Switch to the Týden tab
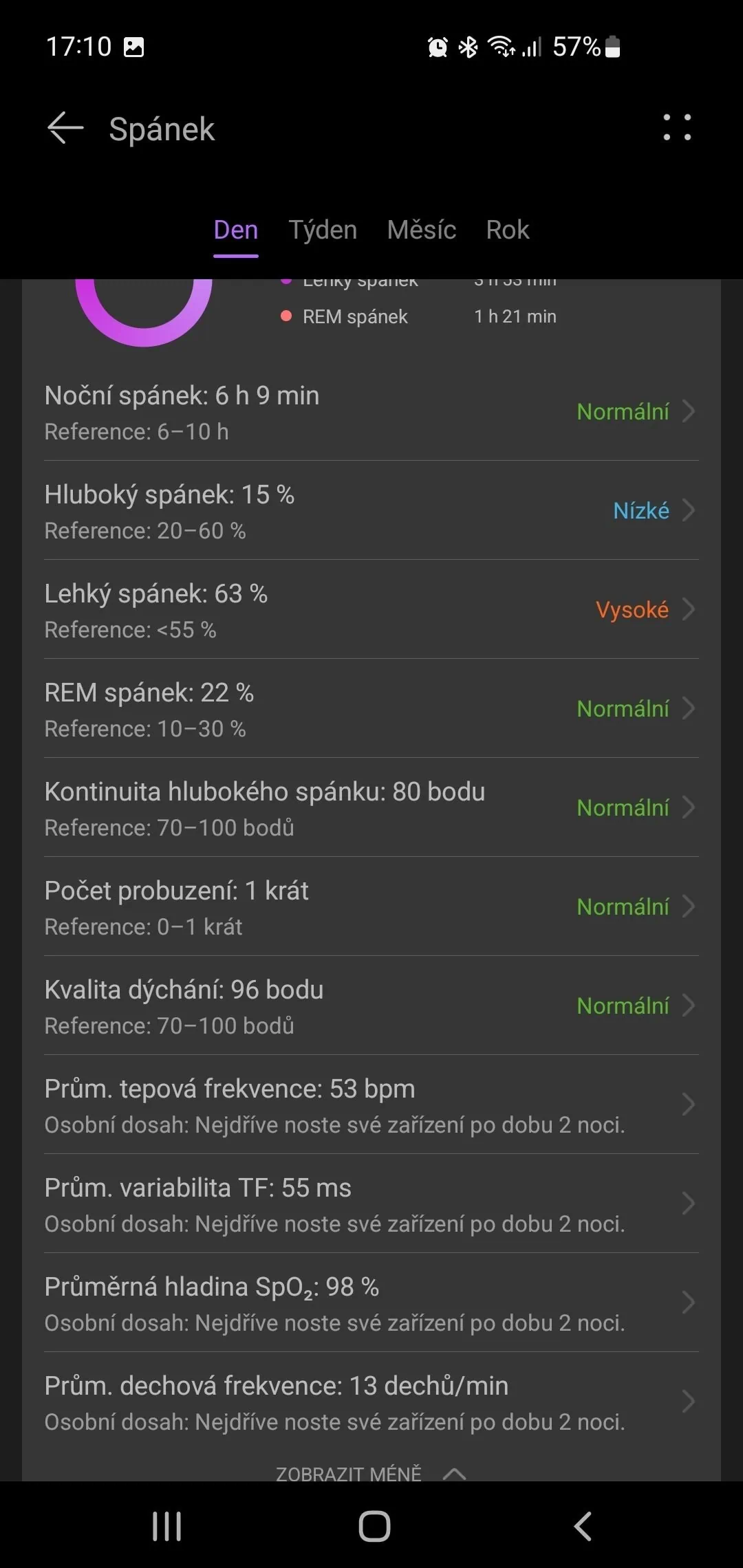 [323, 230]
